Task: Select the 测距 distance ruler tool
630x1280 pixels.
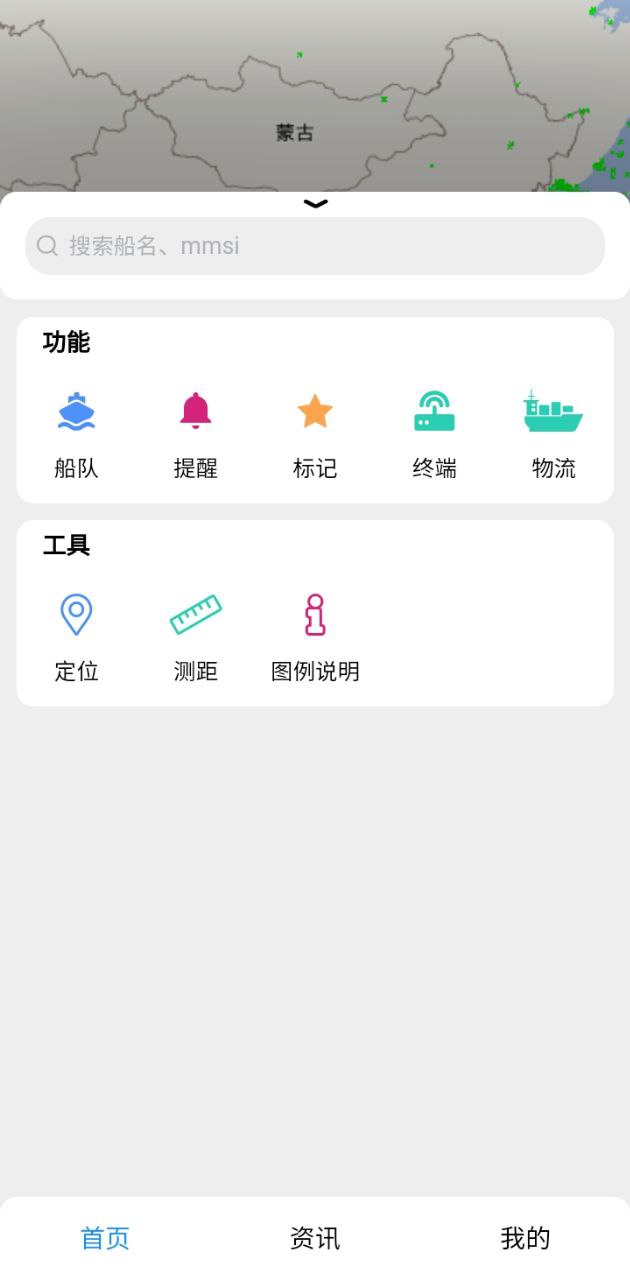Action: tap(196, 638)
